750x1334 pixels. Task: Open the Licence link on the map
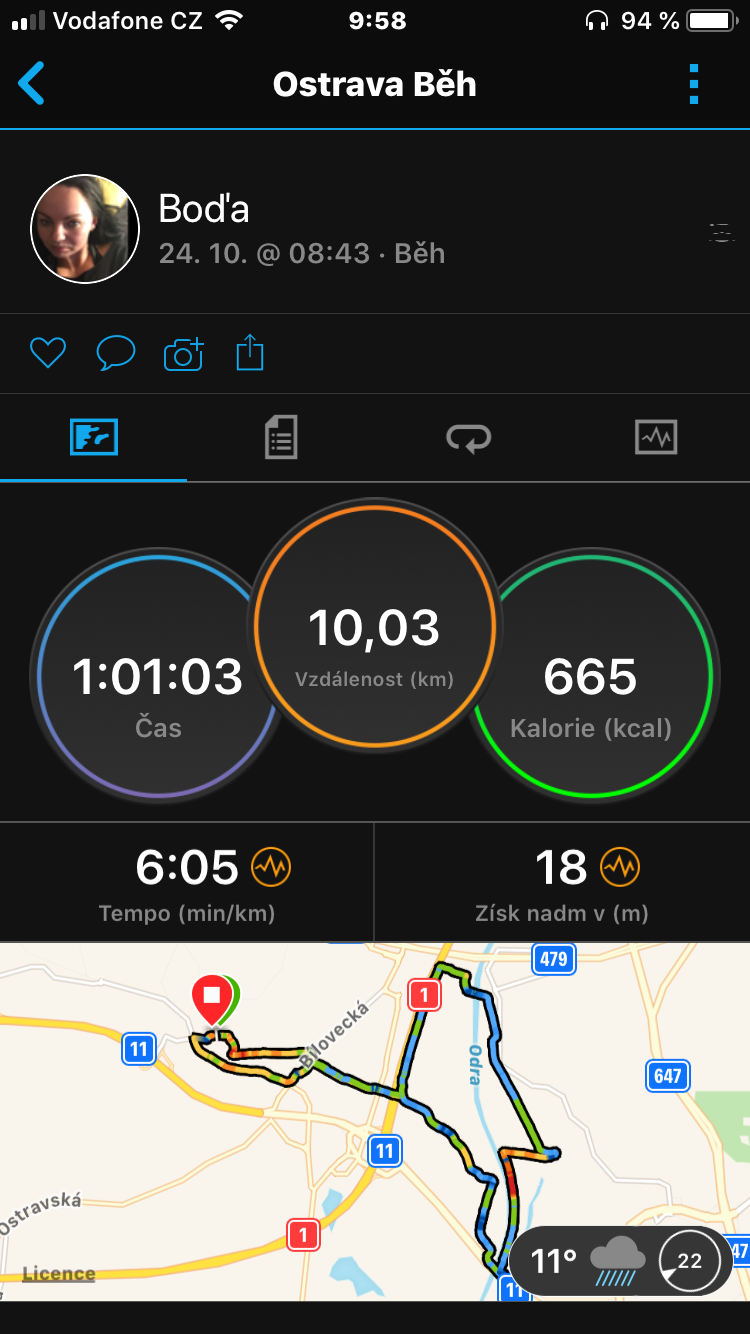(59, 1274)
